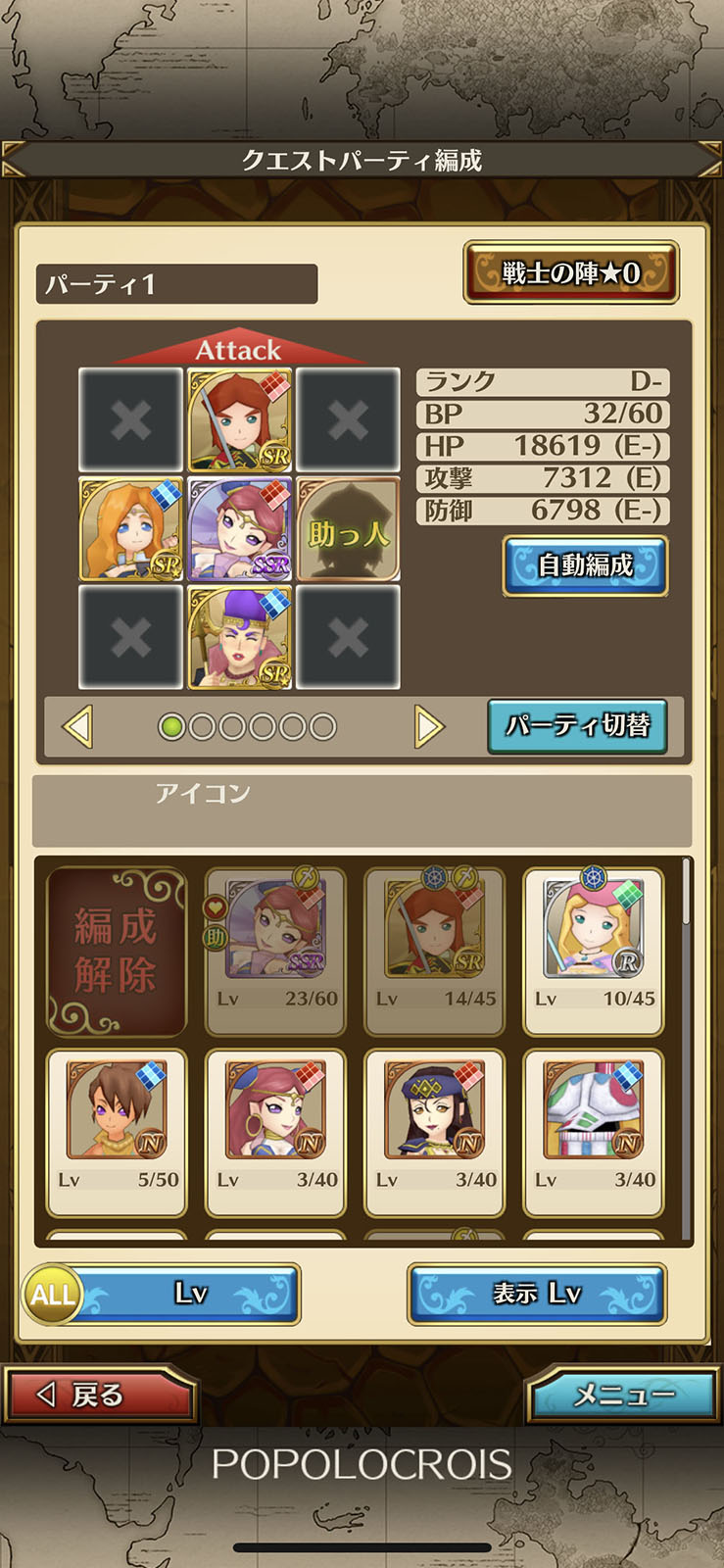
Task: Open the メニュー menu button
Action: click(x=623, y=1394)
